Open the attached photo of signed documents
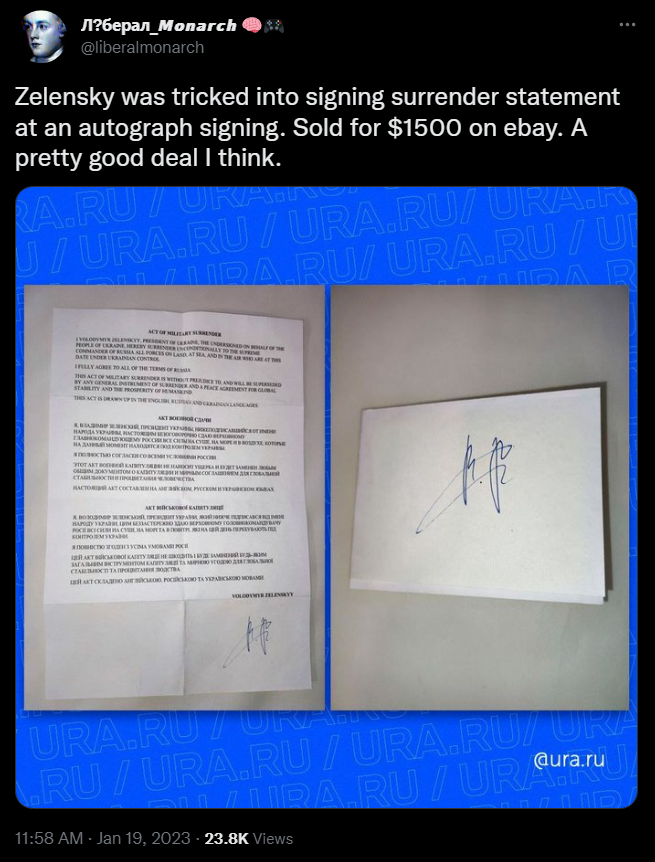Screen dimensions: 655x862 coord(326,496)
